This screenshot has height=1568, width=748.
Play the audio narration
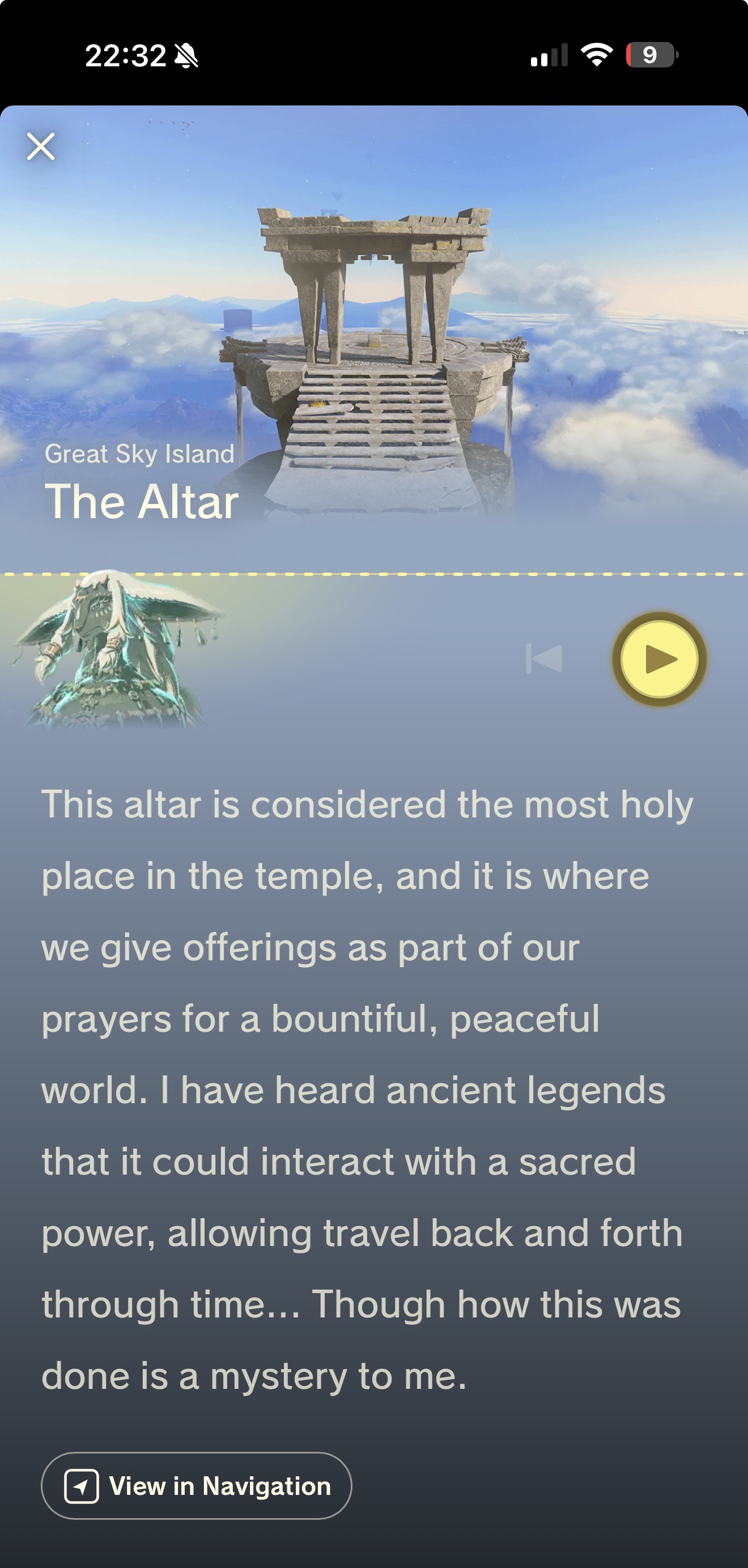(659, 659)
